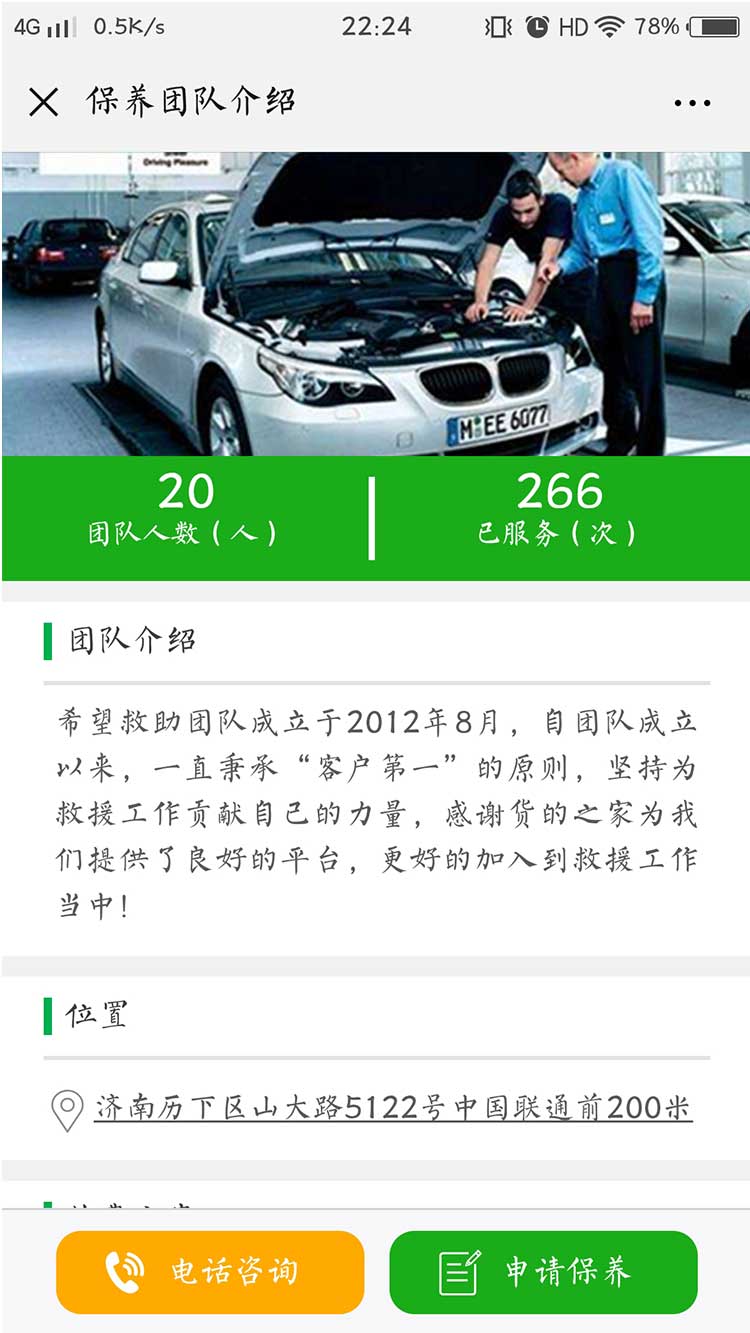This screenshot has height=1333, width=750.
Task: Close the 保养团队介绍 page
Action: point(43,102)
